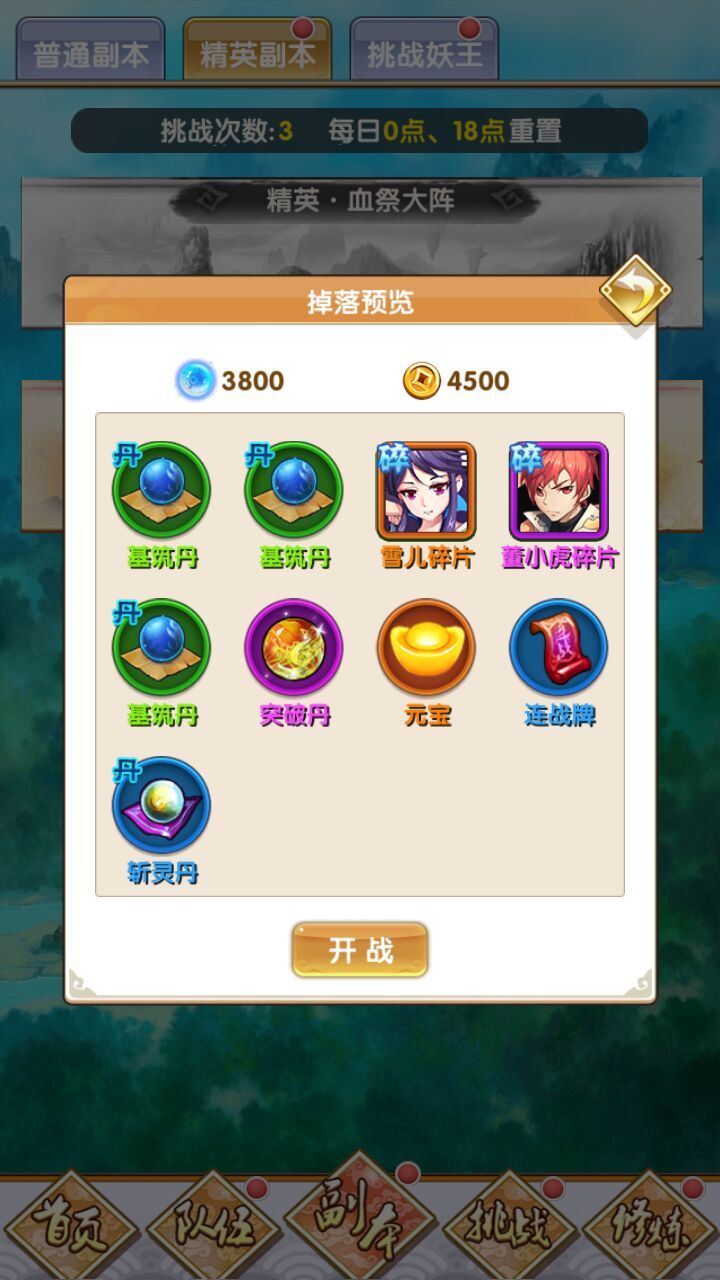
Task: Switch to the 普通副本 tab
Action: tap(91, 54)
